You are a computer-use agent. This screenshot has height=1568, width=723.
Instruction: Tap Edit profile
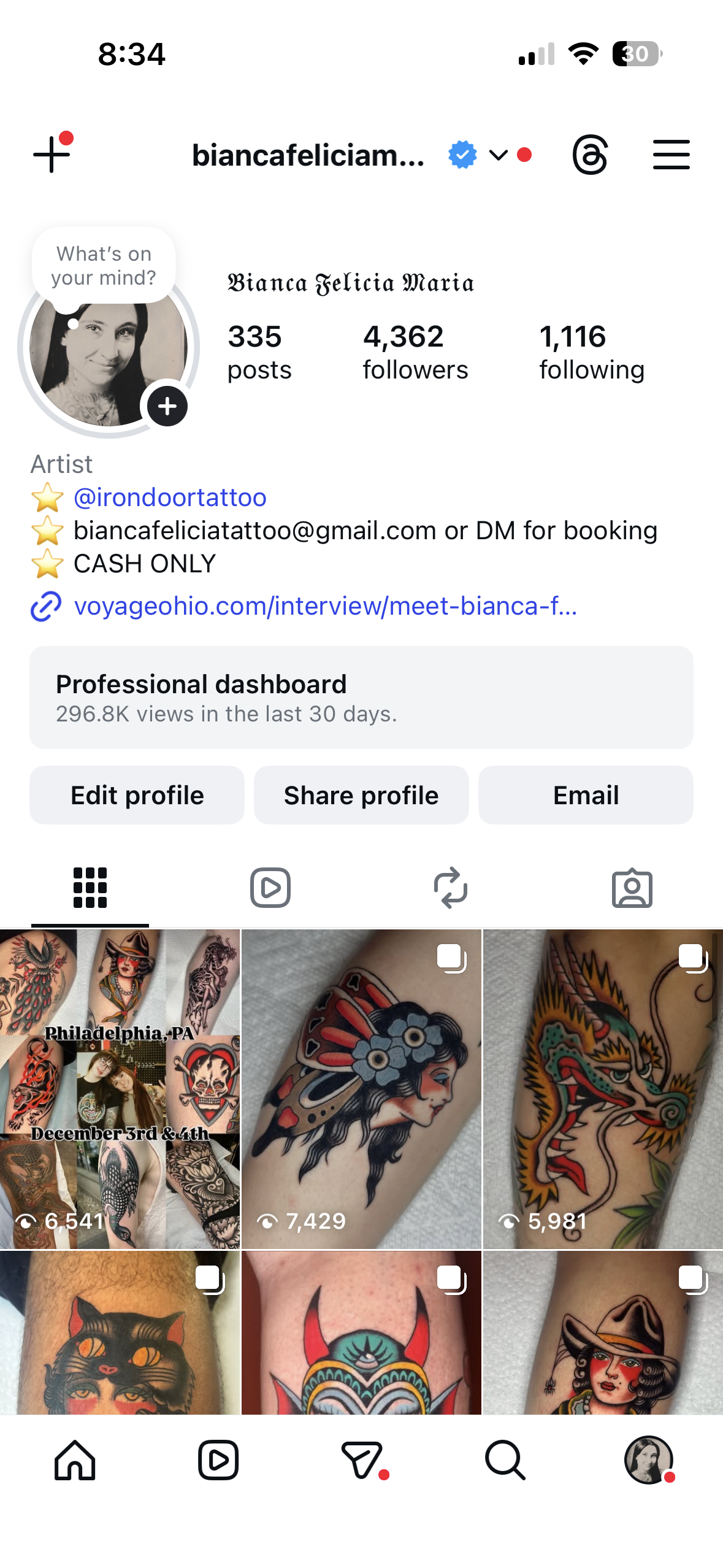pyautogui.click(x=137, y=795)
